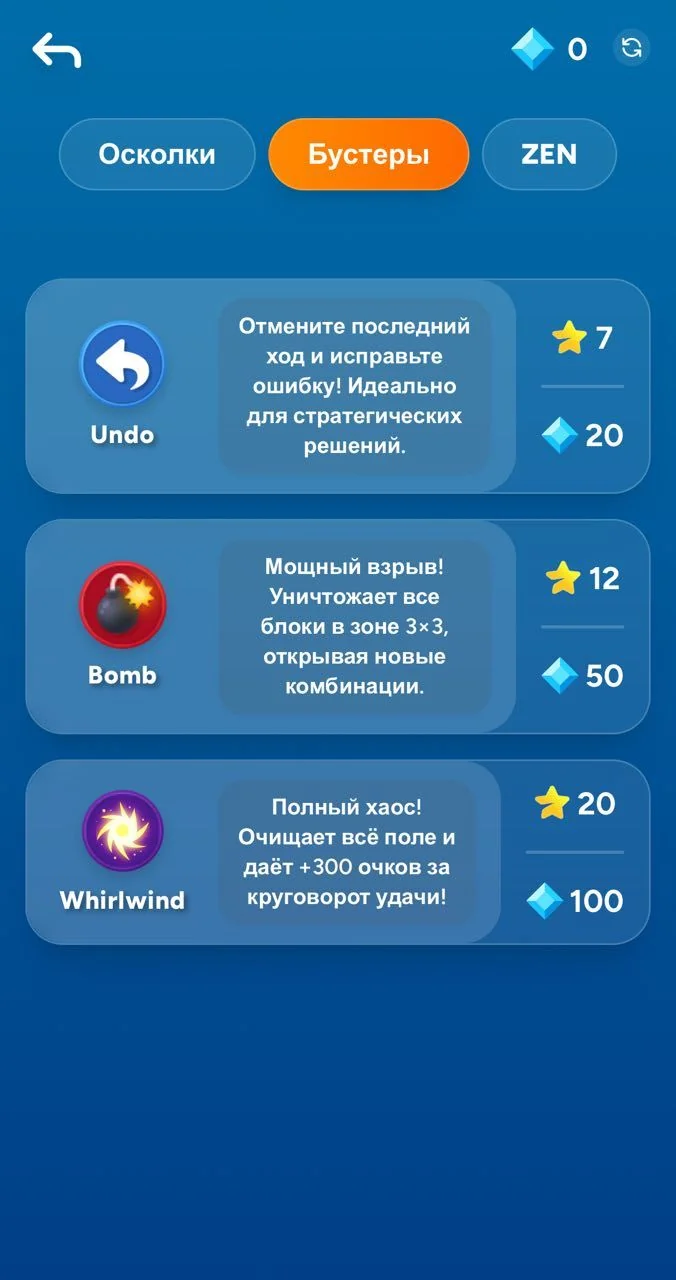Screen dimensions: 676x1280
Task: Purchase Bomb booster for 12 stars
Action: pyautogui.click(x=582, y=579)
